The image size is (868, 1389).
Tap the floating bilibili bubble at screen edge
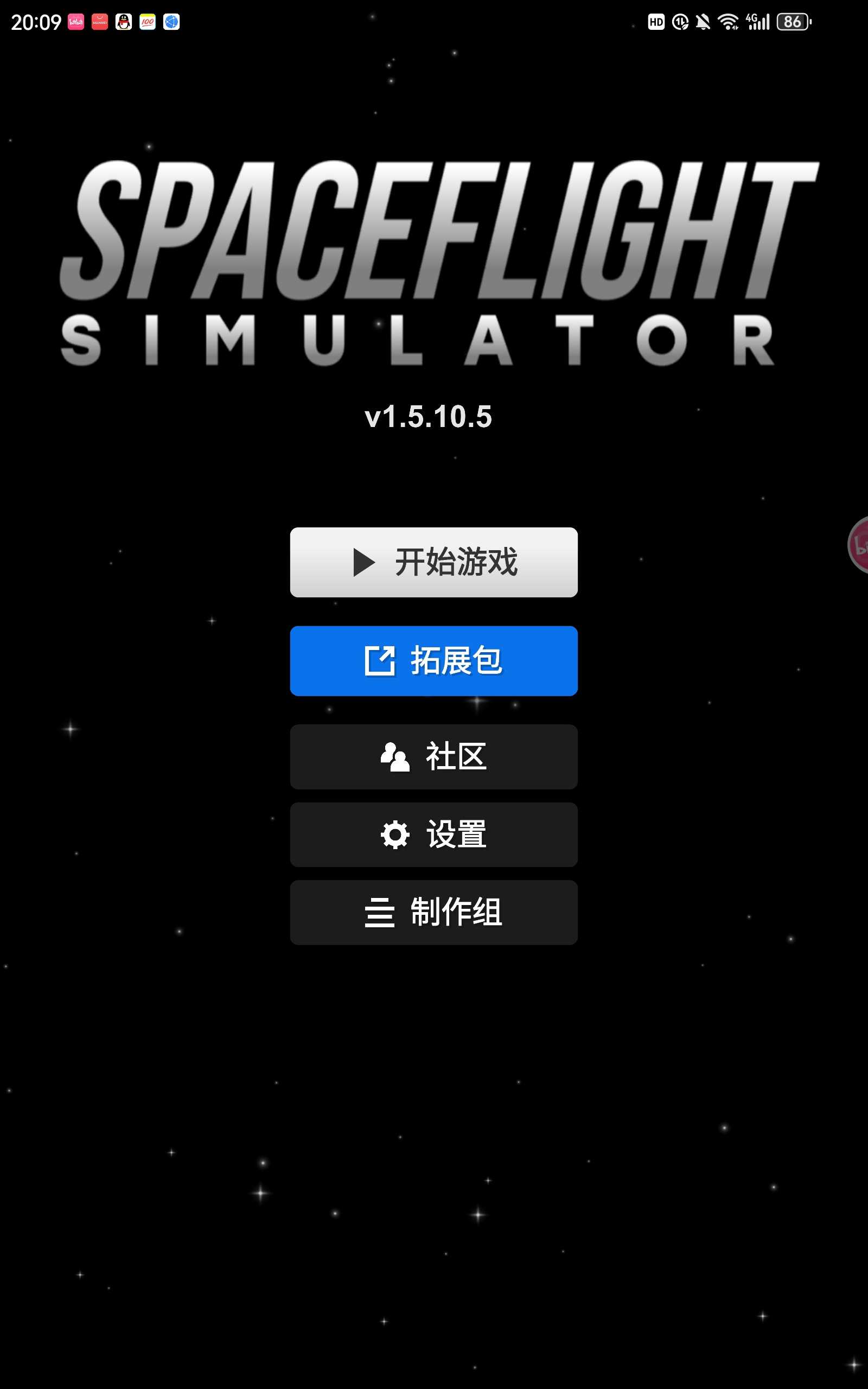(x=859, y=545)
